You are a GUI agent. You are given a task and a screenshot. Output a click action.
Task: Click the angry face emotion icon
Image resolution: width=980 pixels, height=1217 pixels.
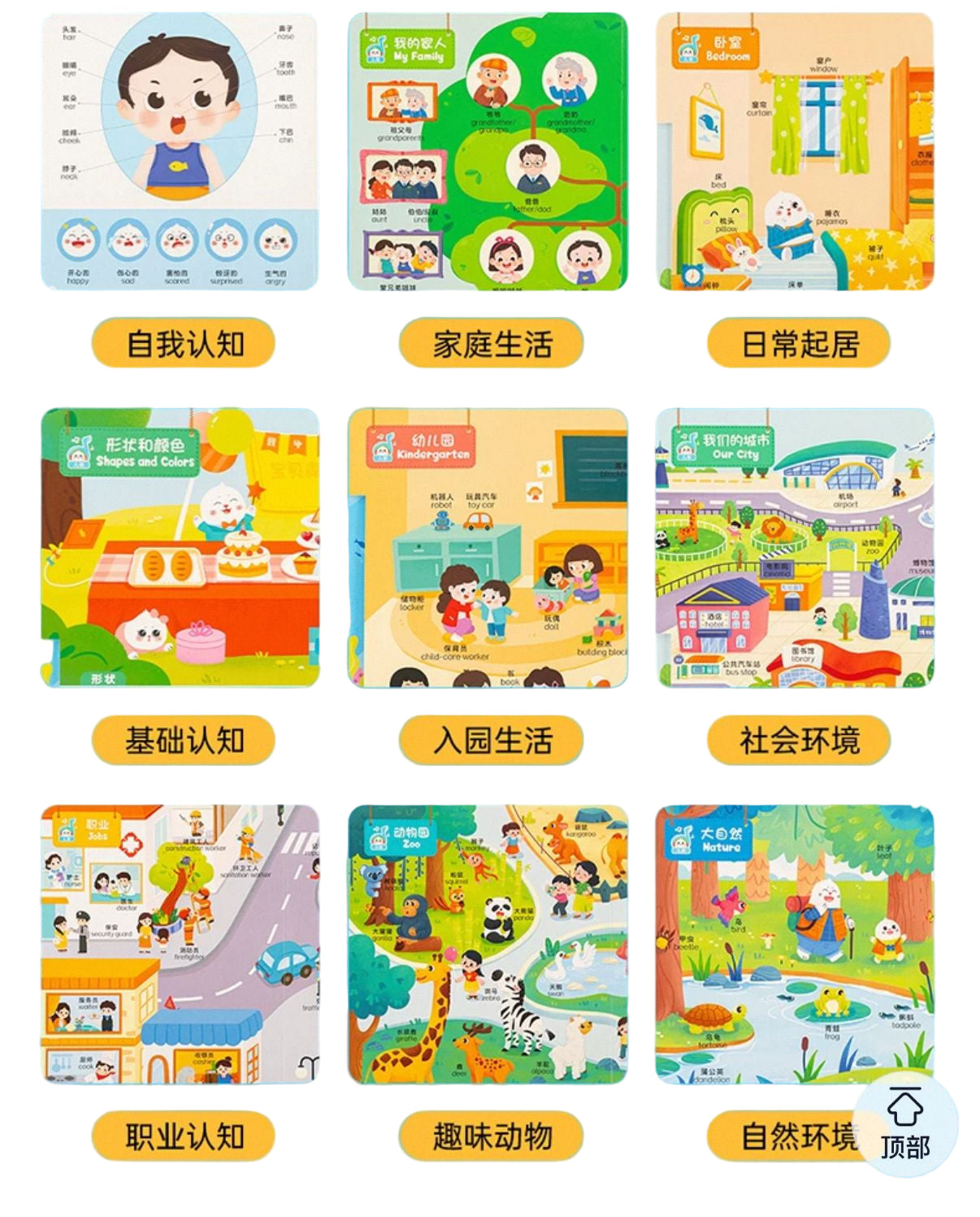[x=274, y=240]
